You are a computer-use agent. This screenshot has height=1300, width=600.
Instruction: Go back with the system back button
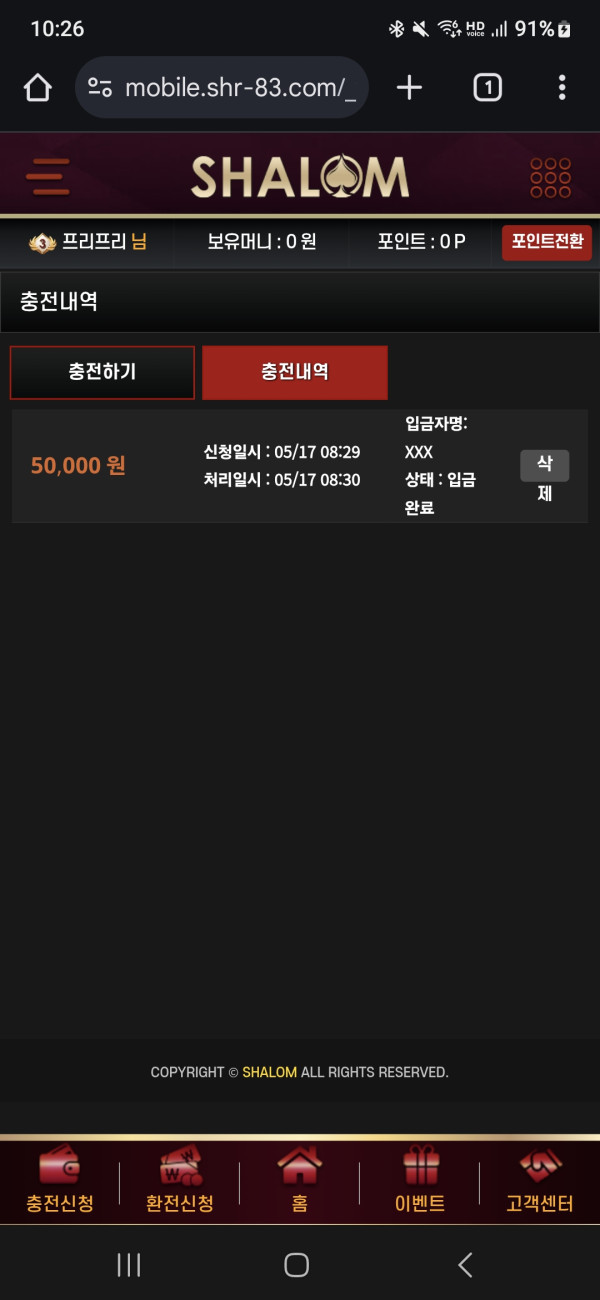pyautogui.click(x=465, y=1265)
